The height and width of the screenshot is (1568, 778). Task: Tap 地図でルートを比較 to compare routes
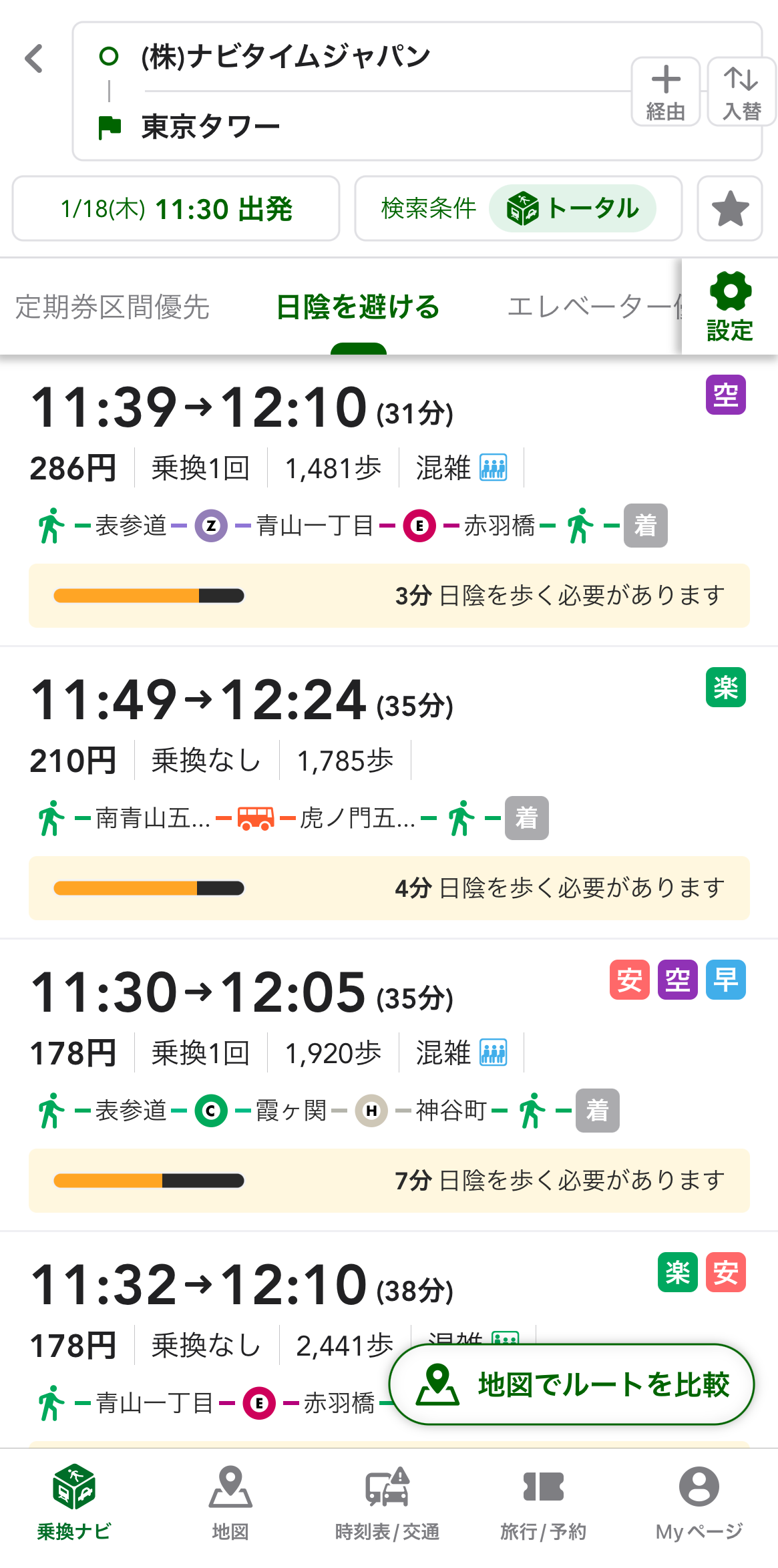[x=572, y=1384]
